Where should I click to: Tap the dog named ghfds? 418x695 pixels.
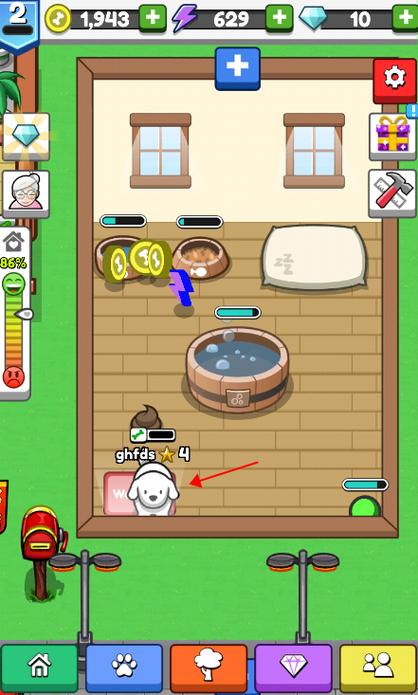153,489
